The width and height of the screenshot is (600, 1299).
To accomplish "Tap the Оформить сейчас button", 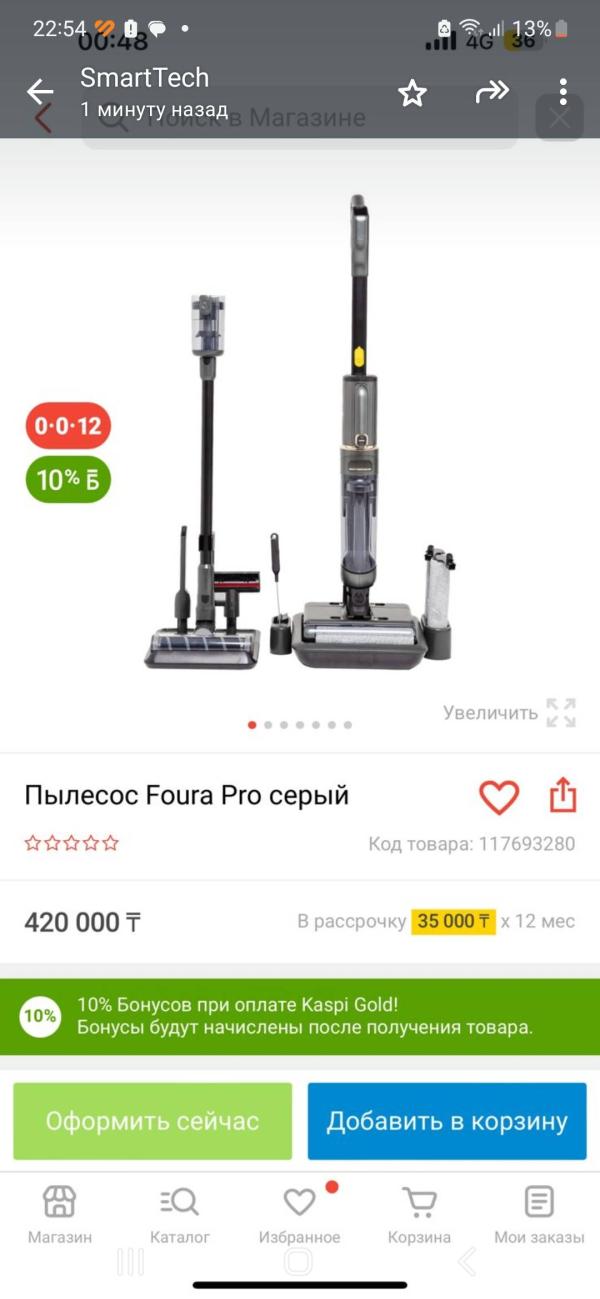I will [152, 1121].
